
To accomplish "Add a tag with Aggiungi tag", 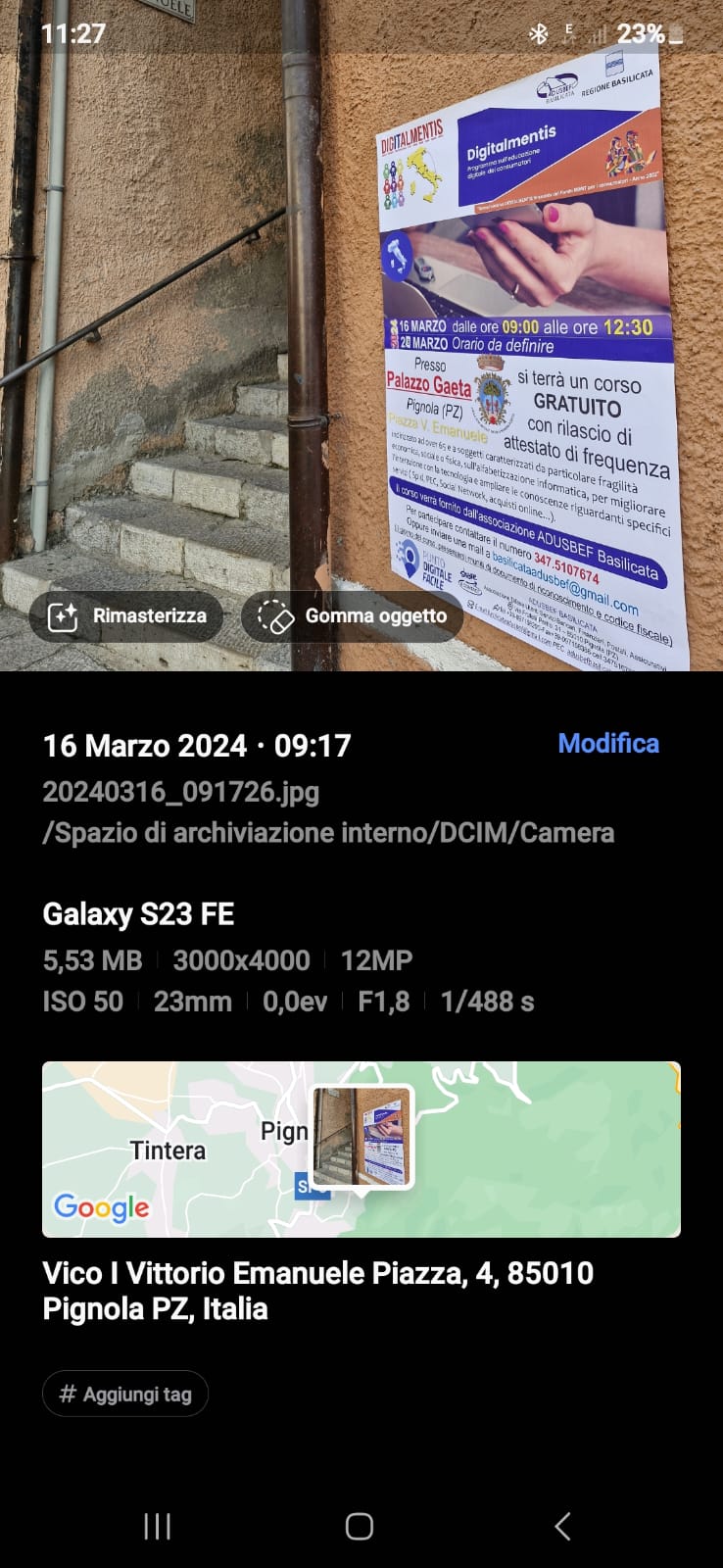I will pyautogui.click(x=125, y=1394).
